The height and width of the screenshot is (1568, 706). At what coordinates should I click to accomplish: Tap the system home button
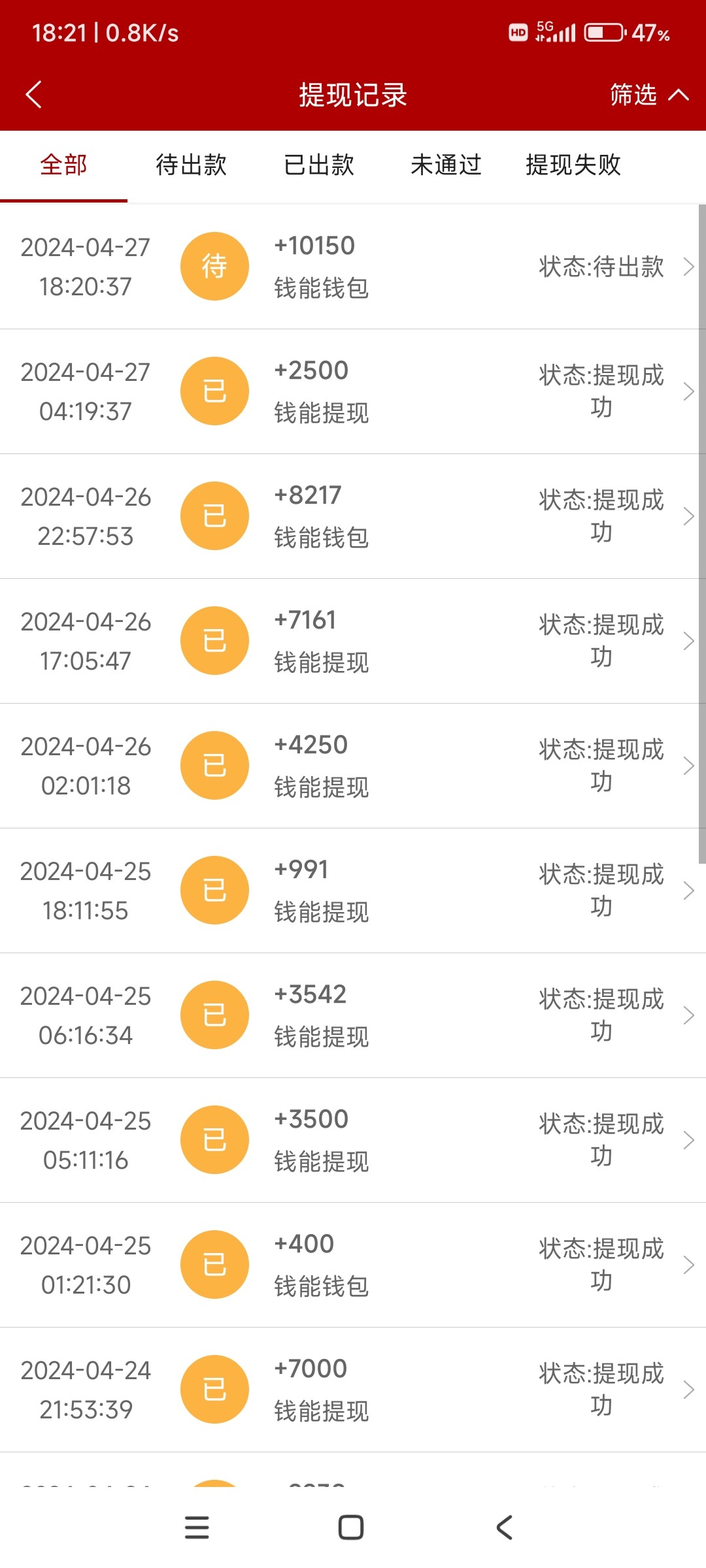pos(351,1527)
